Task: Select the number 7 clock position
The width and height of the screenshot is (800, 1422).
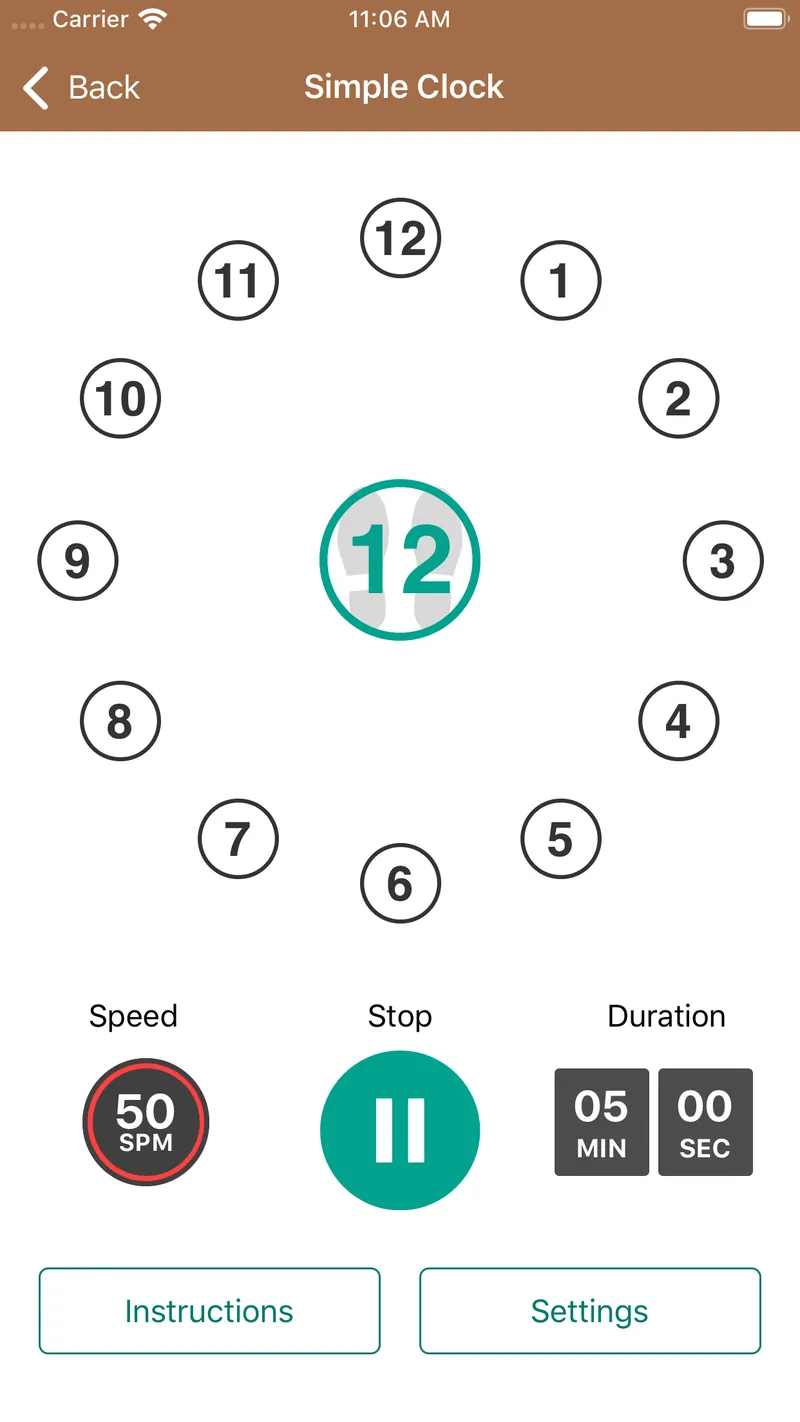Action: 239,840
